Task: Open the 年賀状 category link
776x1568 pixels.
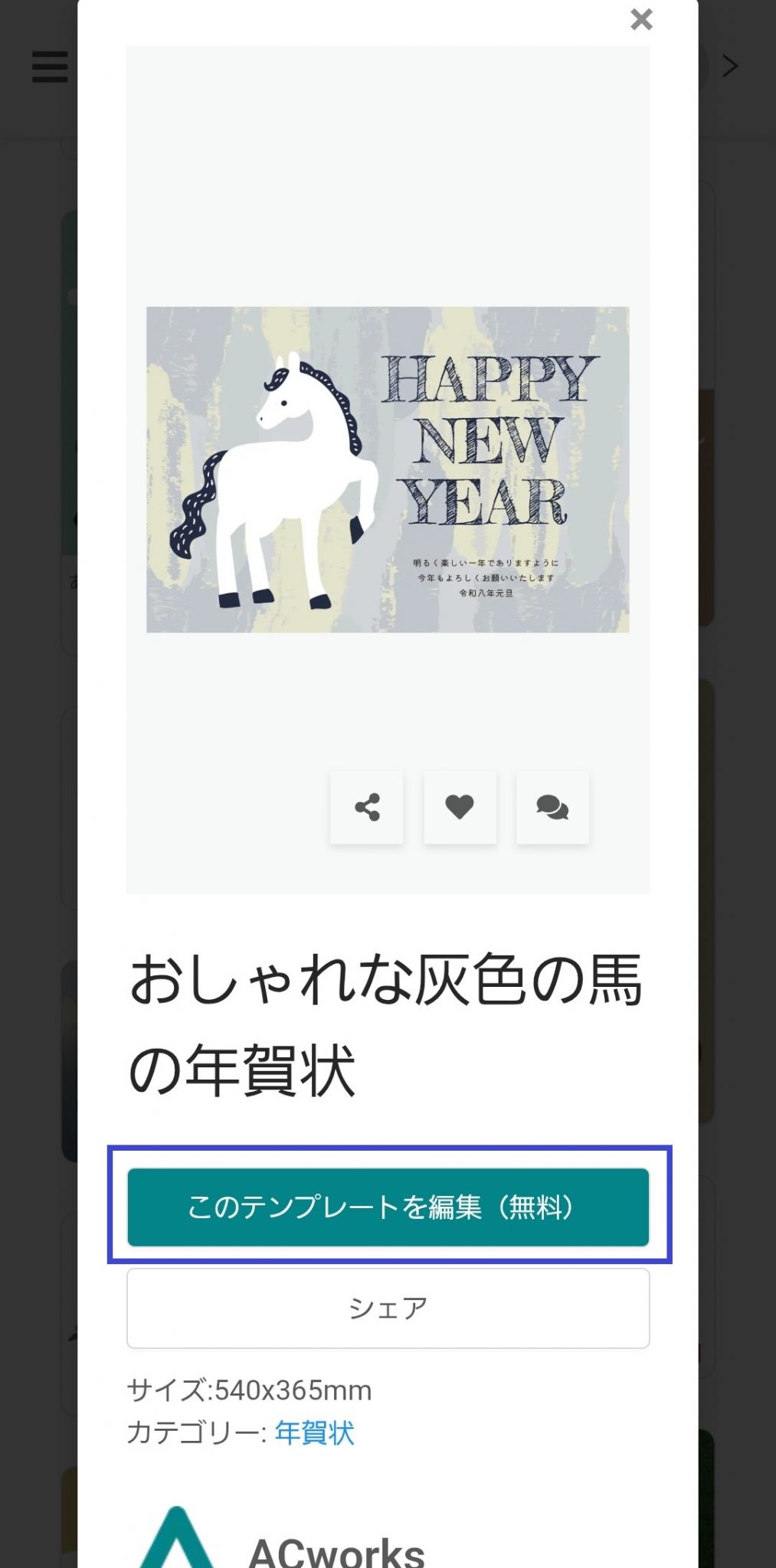Action: (x=314, y=1432)
